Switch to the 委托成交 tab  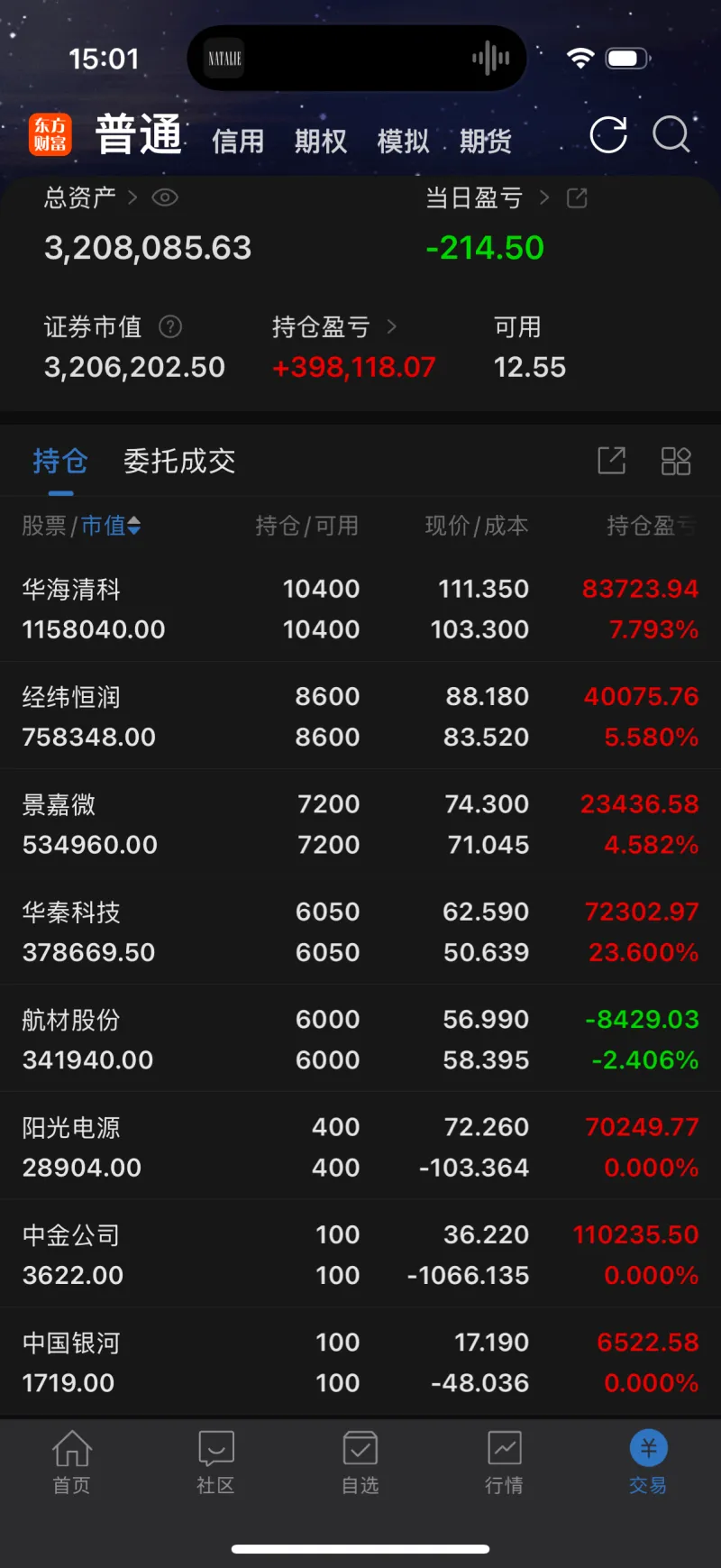point(179,462)
